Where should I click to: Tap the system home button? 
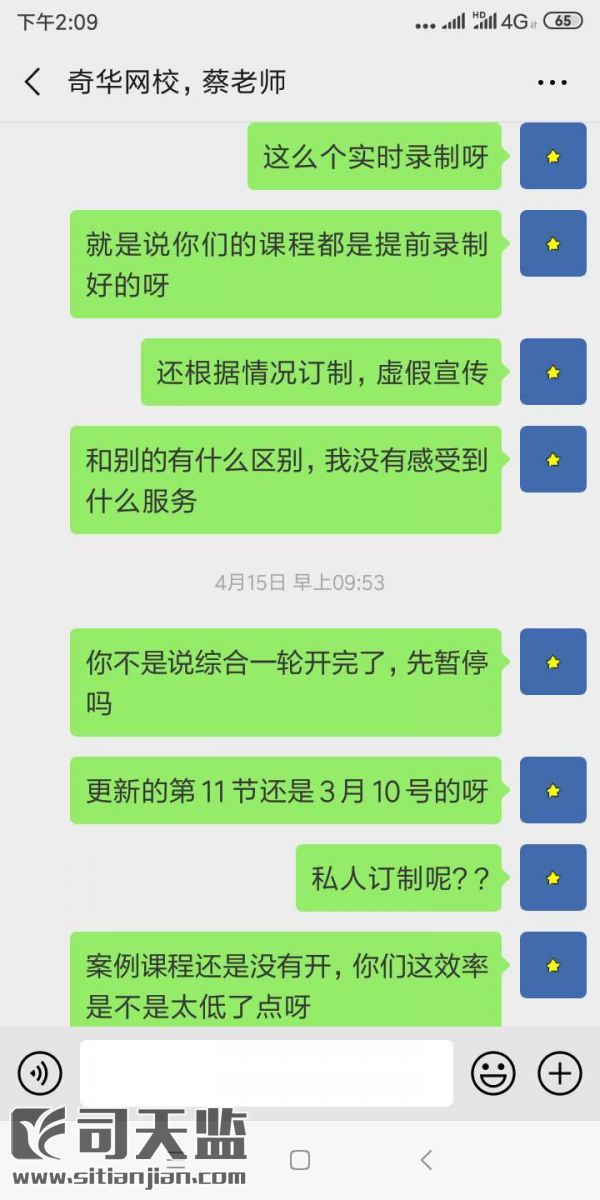(299, 1160)
